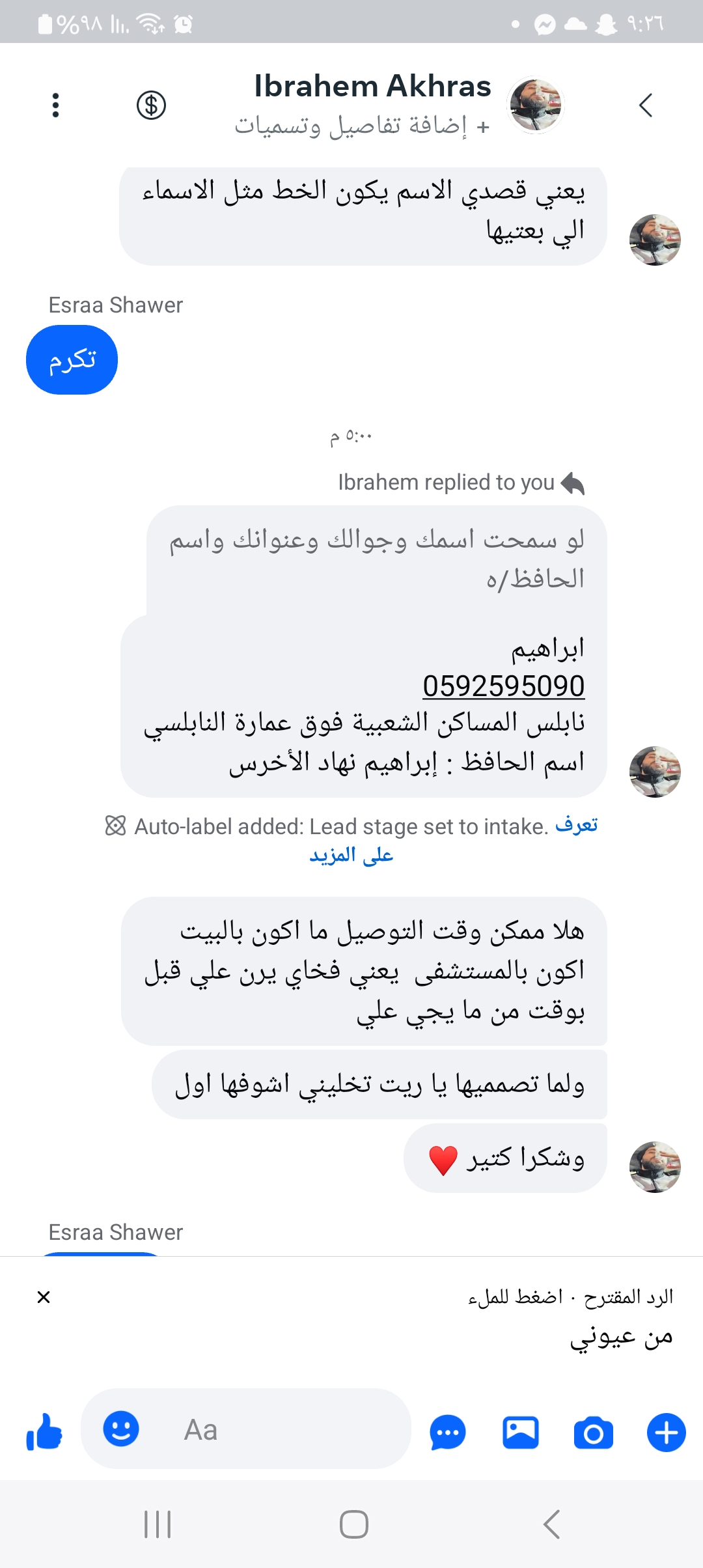Call the phone number 0592595090
Viewport: 703px width, 1568px height.
click(x=503, y=686)
